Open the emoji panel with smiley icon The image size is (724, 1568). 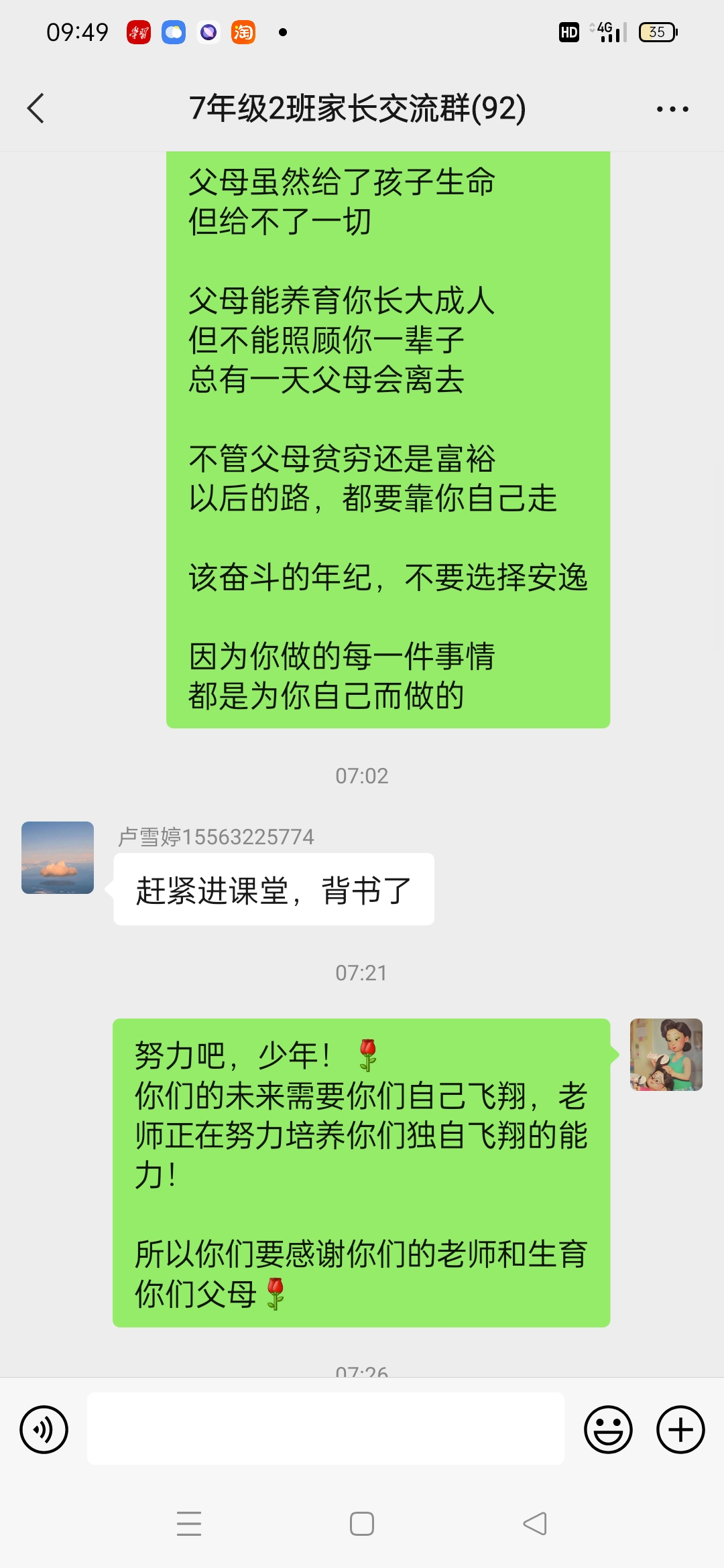(x=609, y=1429)
